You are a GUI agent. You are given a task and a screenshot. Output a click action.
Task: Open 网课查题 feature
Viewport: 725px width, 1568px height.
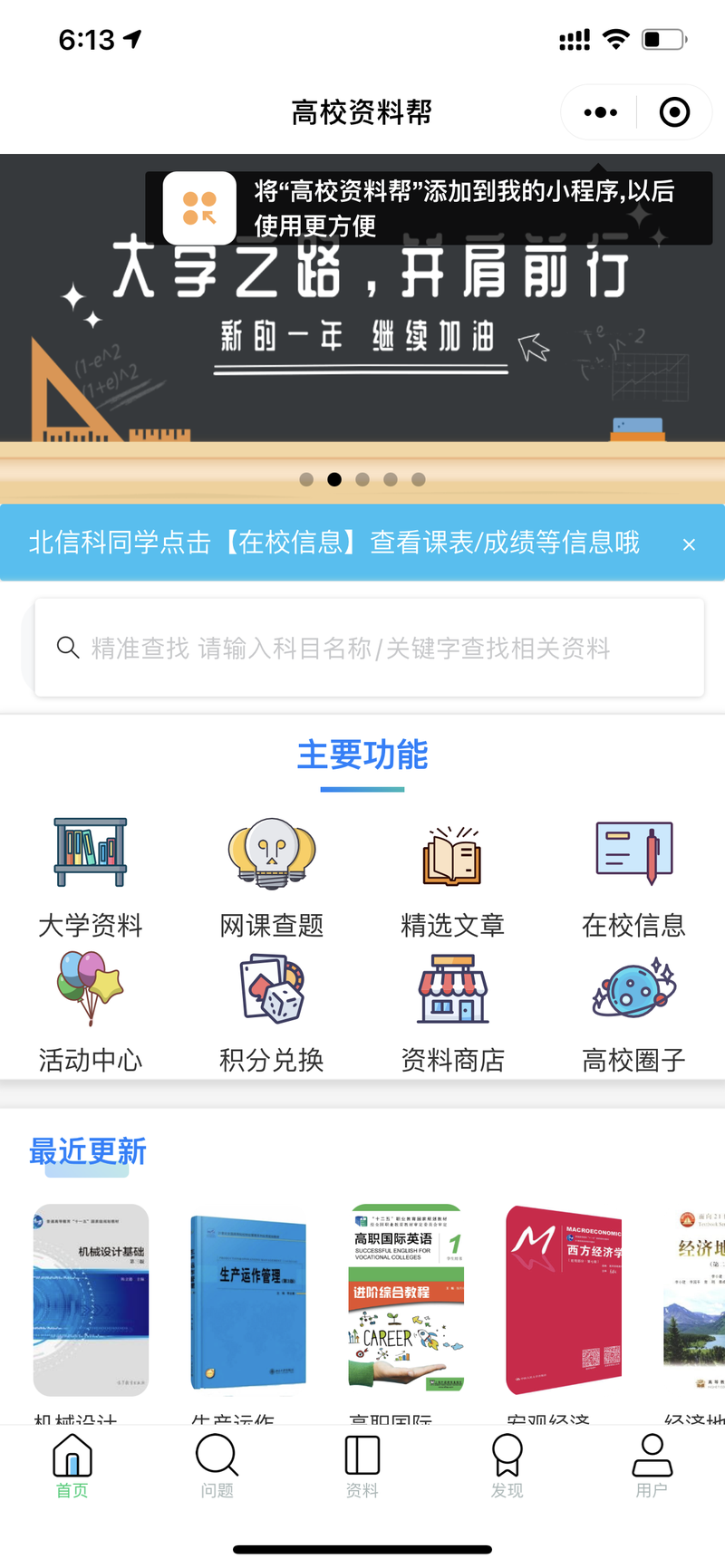(x=272, y=876)
